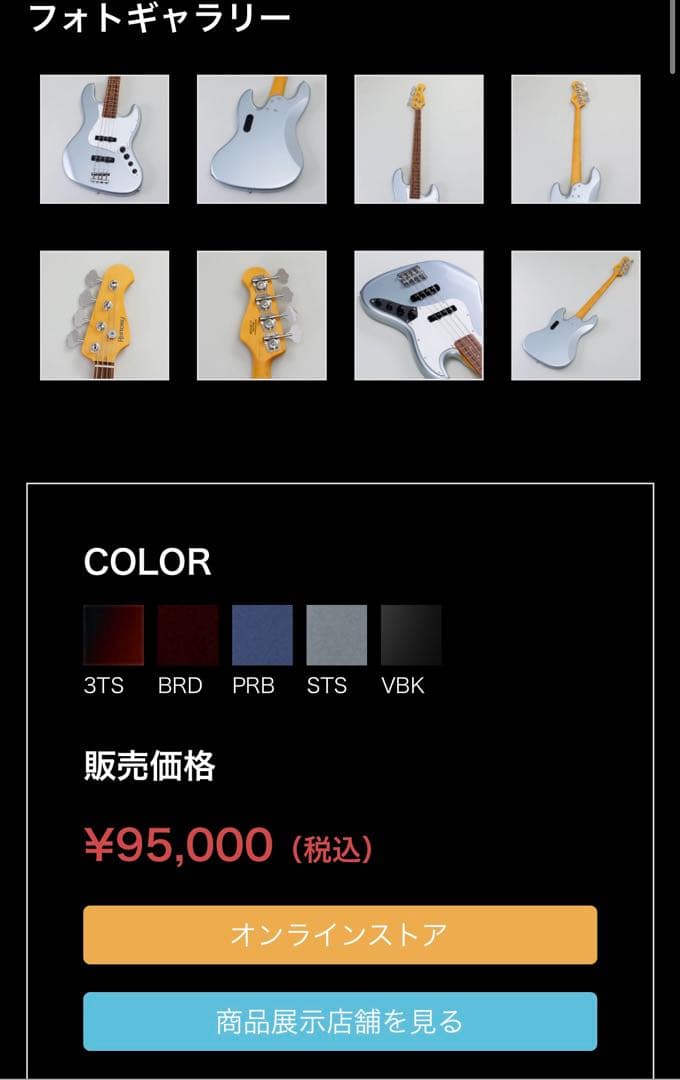Choose the VBK black color swatch
This screenshot has height=1080, width=680.
pos(411,635)
